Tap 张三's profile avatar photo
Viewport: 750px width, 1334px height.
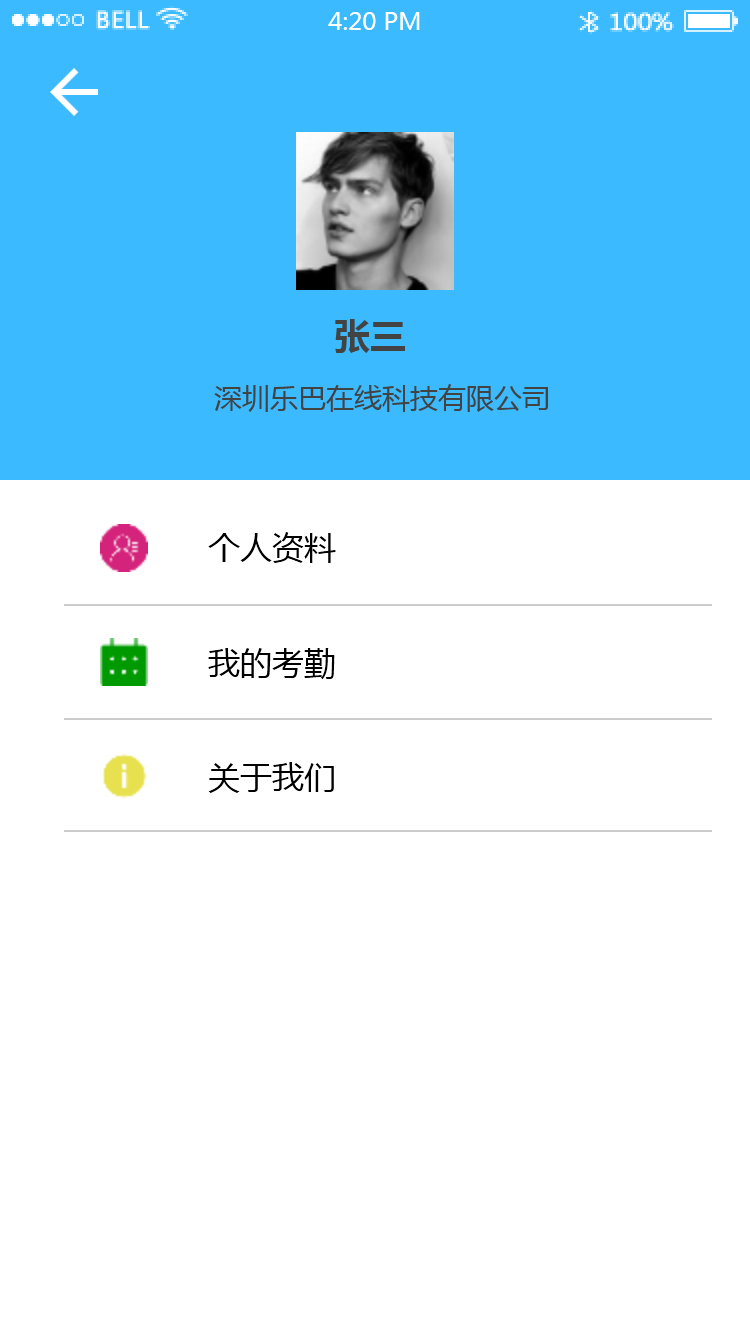(375, 211)
